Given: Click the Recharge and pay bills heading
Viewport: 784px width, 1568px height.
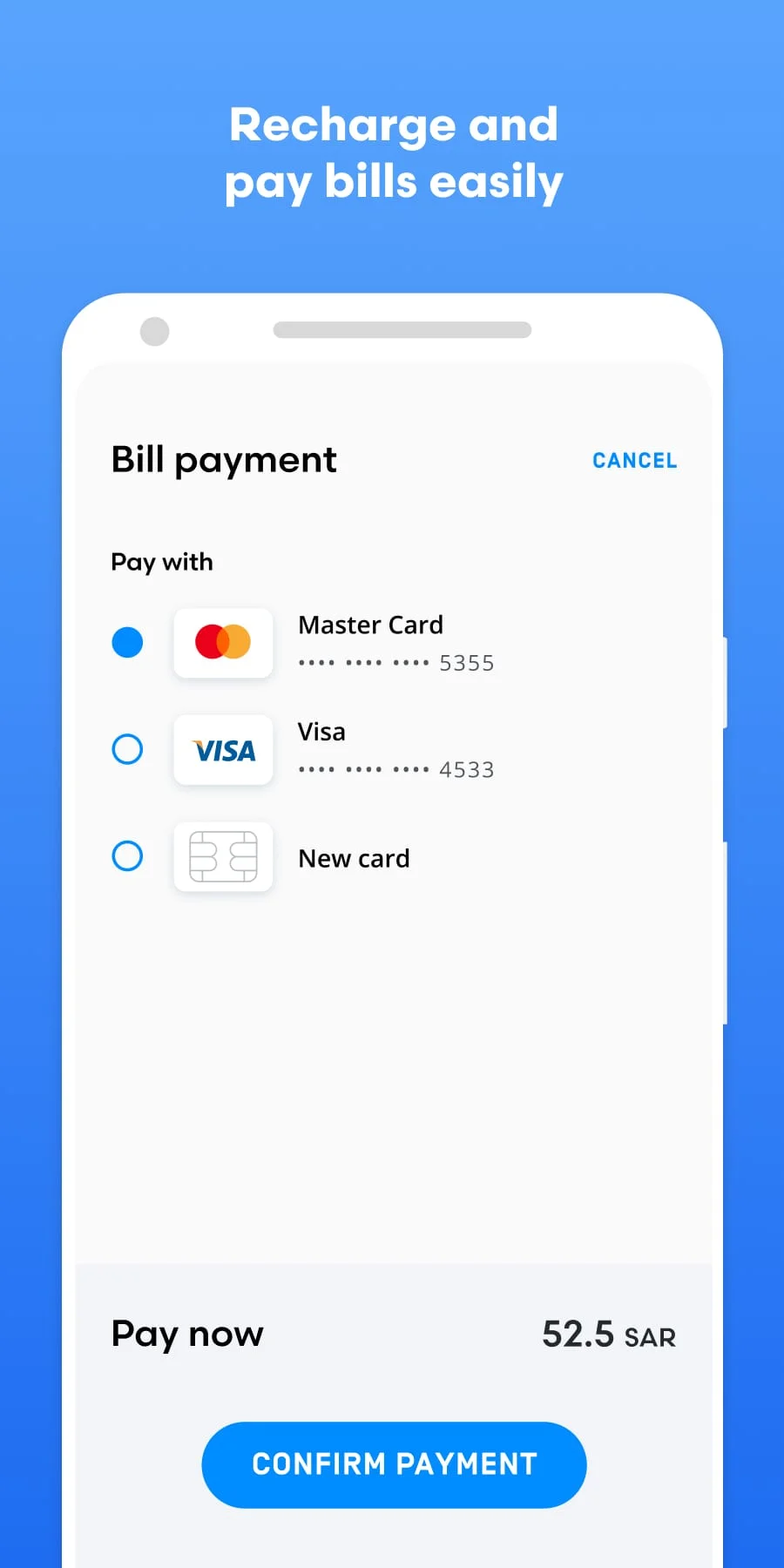Looking at the screenshot, I should [393, 152].
